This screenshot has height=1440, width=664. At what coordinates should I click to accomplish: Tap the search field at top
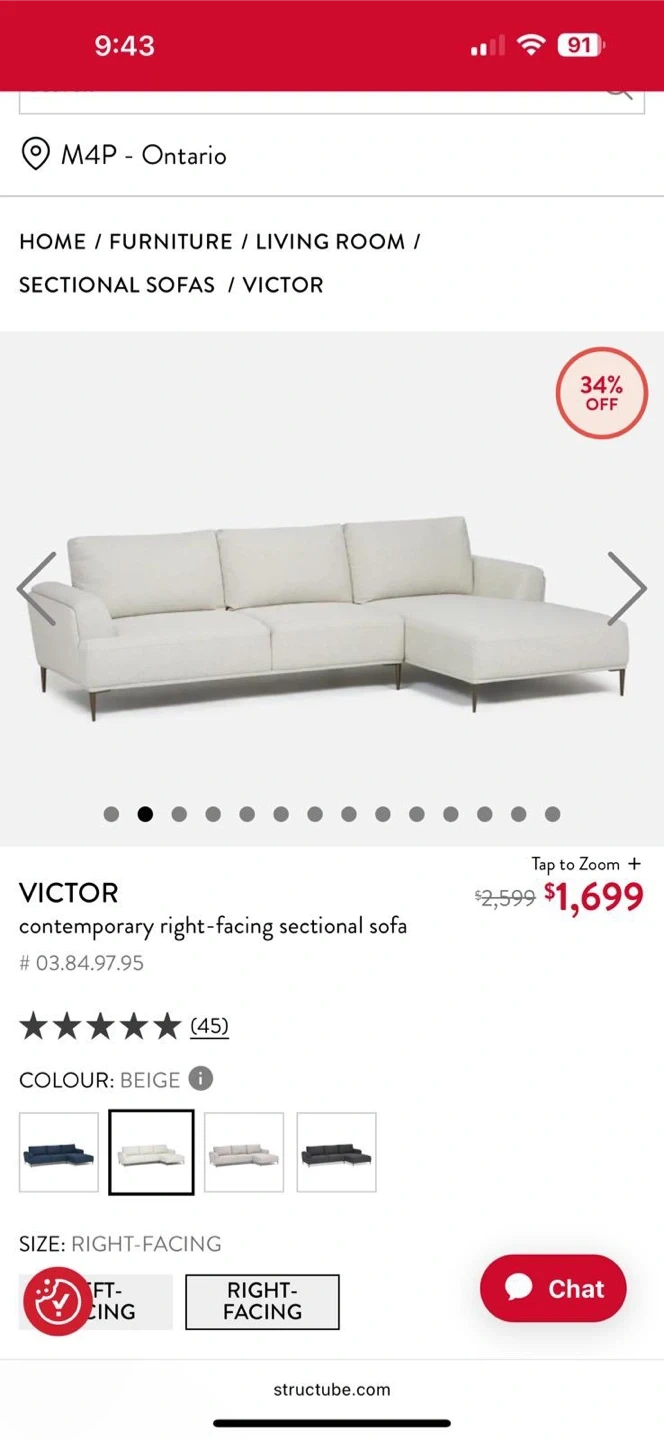click(x=310, y=100)
